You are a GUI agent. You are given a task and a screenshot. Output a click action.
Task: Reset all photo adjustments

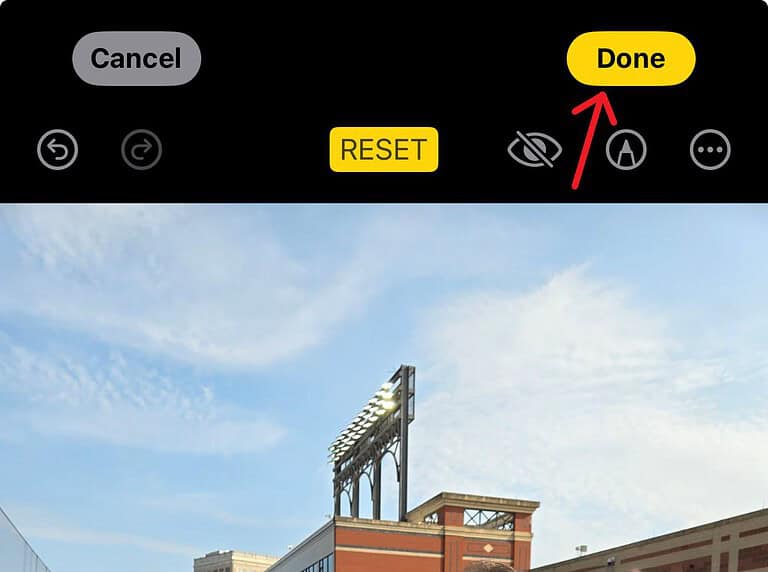[x=384, y=150]
